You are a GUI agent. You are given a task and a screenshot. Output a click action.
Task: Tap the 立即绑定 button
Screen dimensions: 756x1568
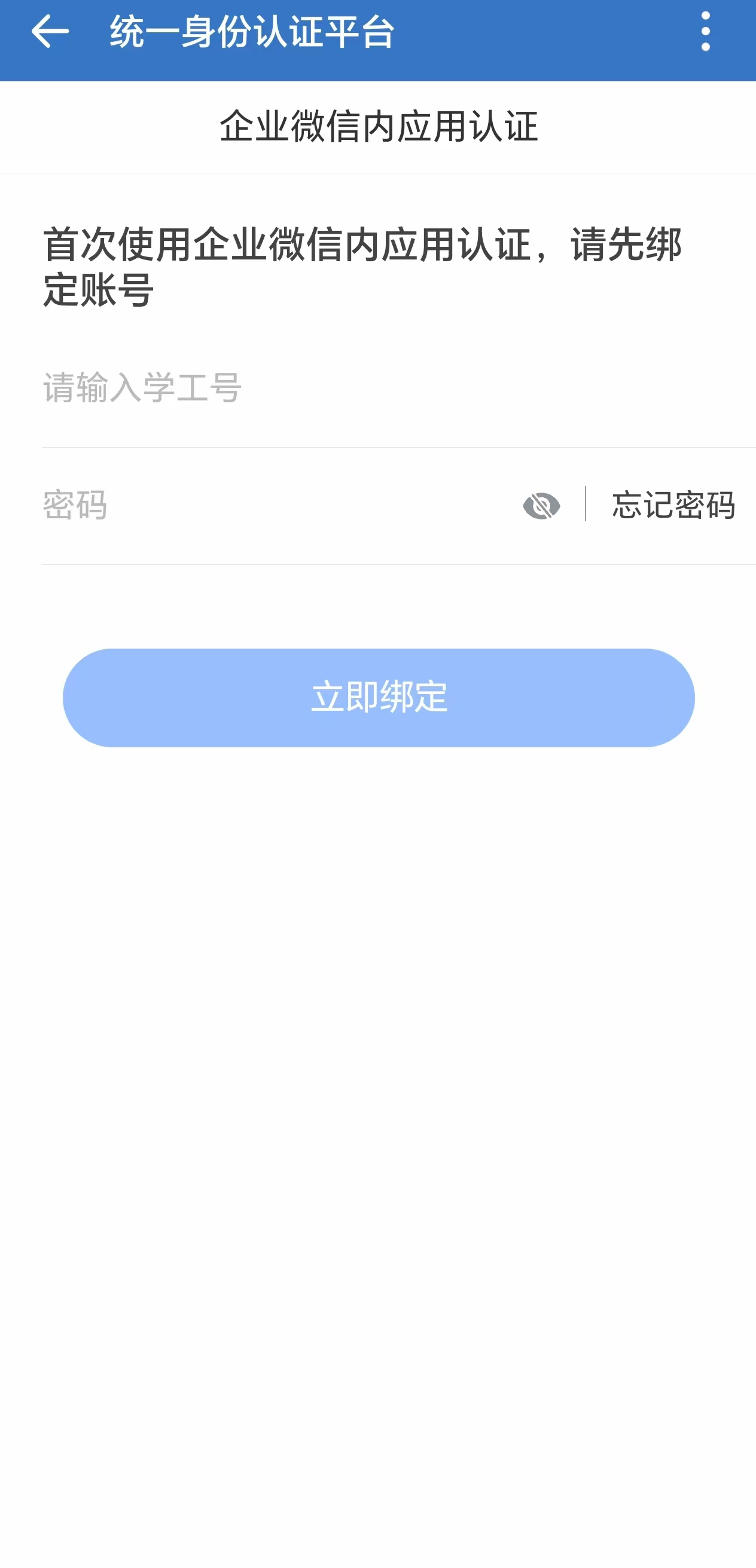[379, 698]
